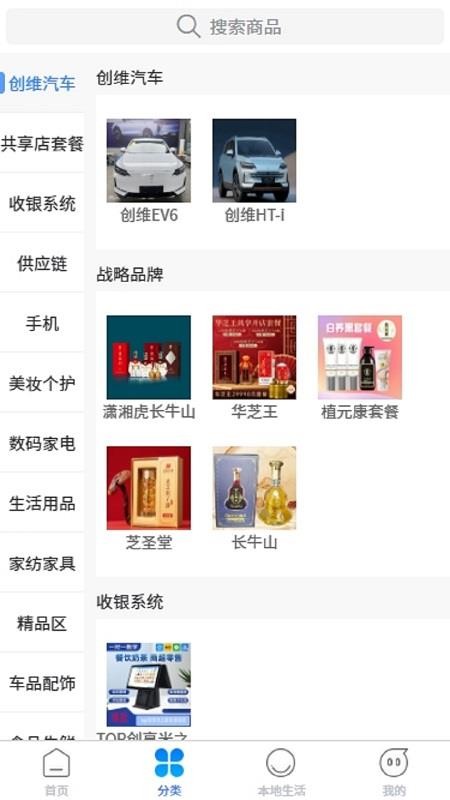
Task: Switch to the 首页 home tab
Action: (x=56, y=771)
